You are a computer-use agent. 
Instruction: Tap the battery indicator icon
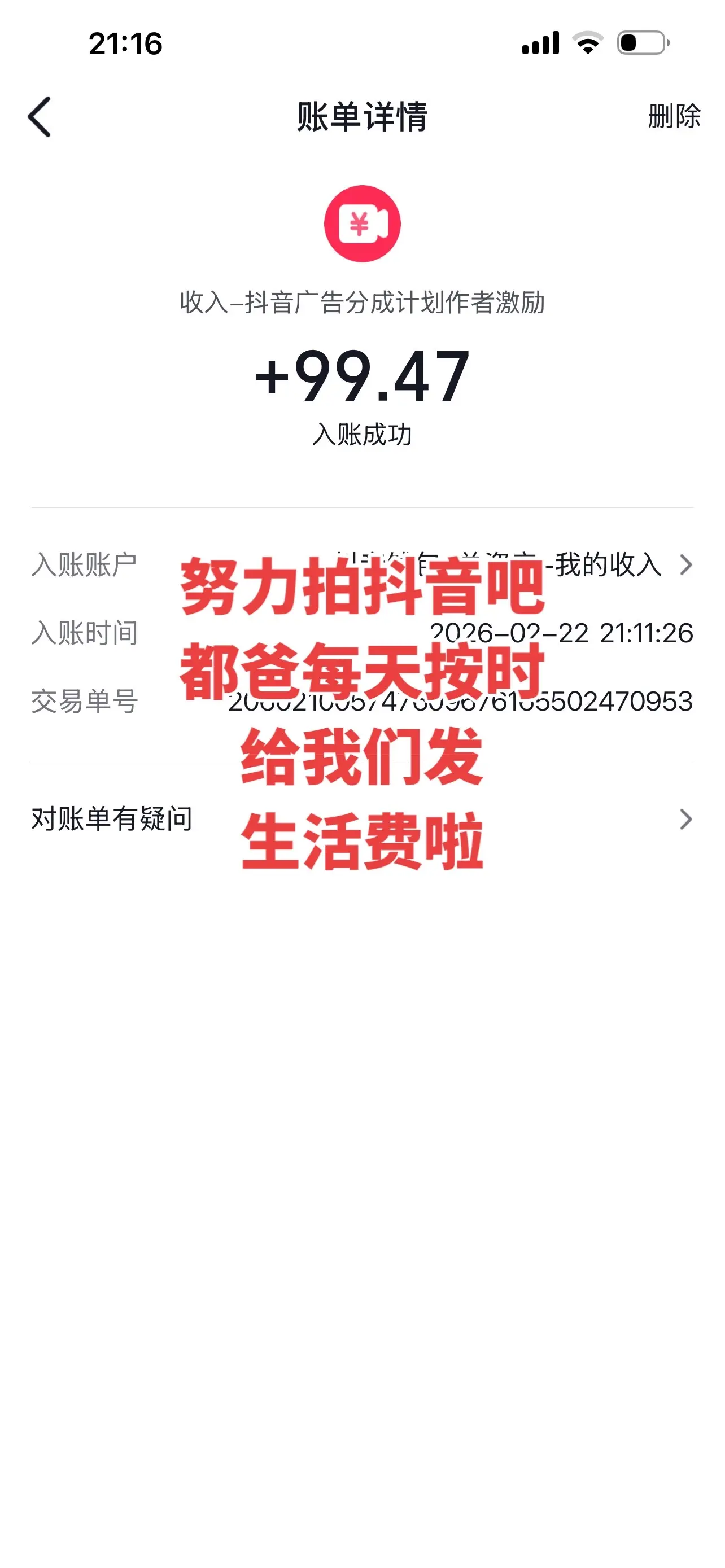(x=640, y=42)
